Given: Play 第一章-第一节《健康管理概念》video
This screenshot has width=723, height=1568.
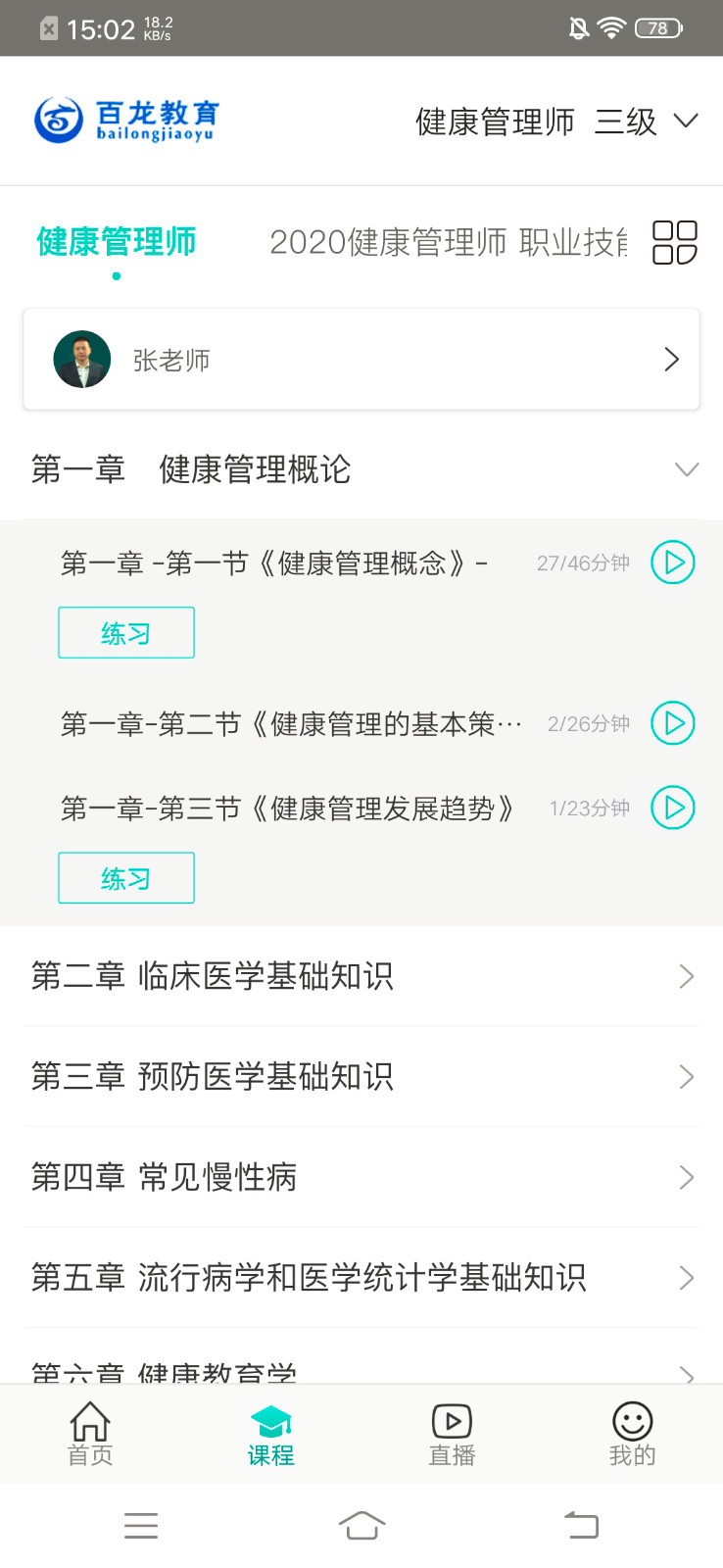Looking at the screenshot, I should pos(672,562).
